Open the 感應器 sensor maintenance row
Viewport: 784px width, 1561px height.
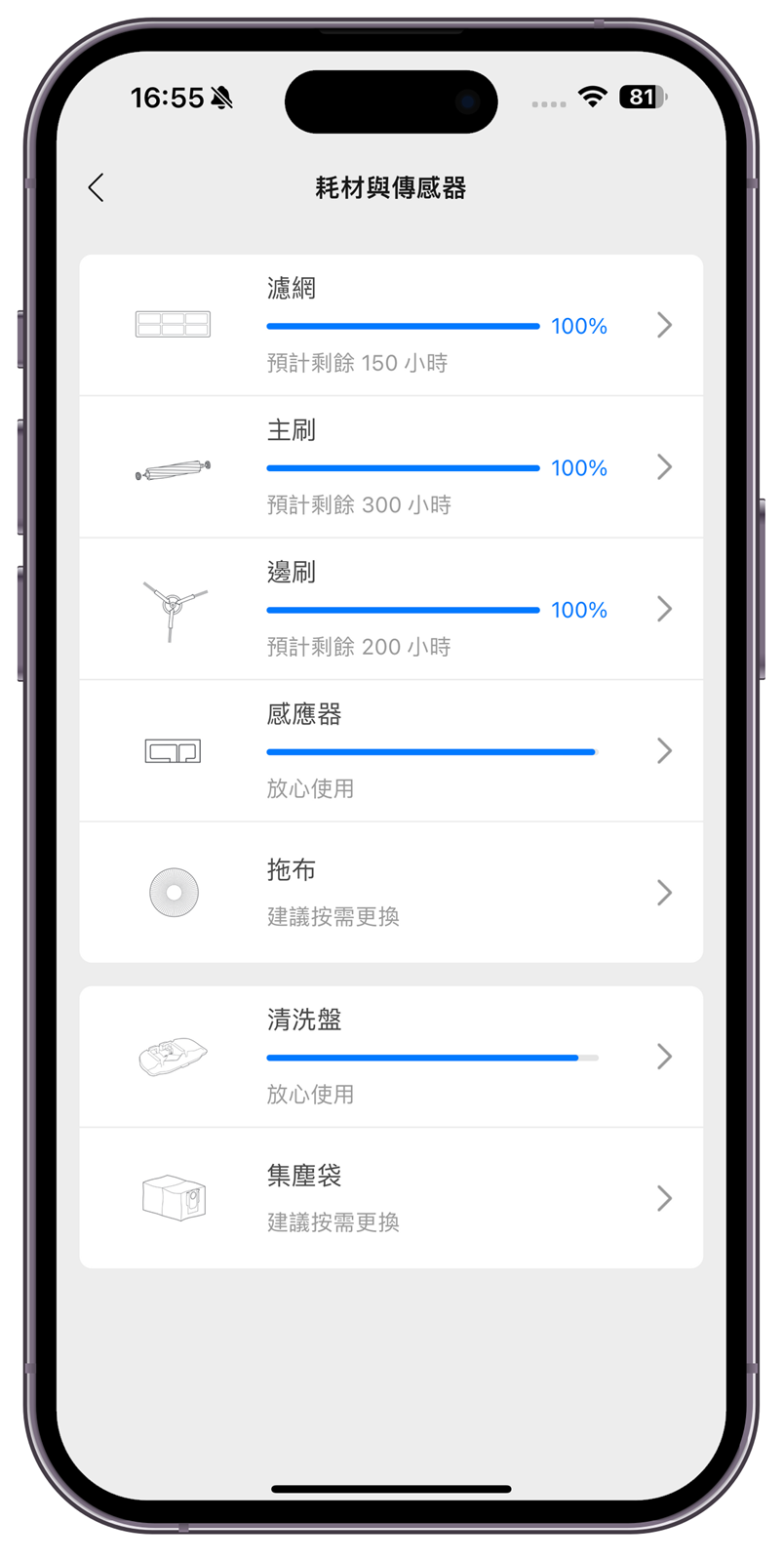click(390, 751)
